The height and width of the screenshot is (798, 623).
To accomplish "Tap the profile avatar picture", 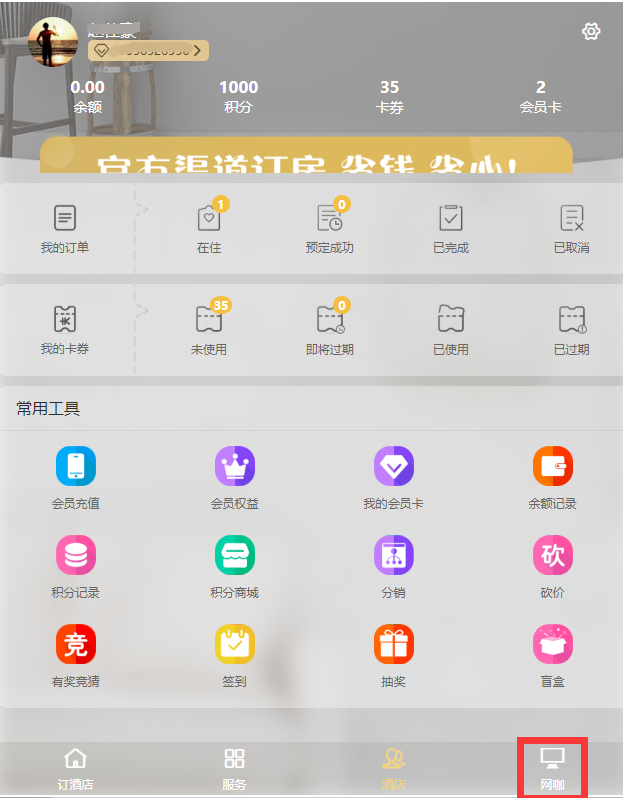I will click(x=53, y=42).
